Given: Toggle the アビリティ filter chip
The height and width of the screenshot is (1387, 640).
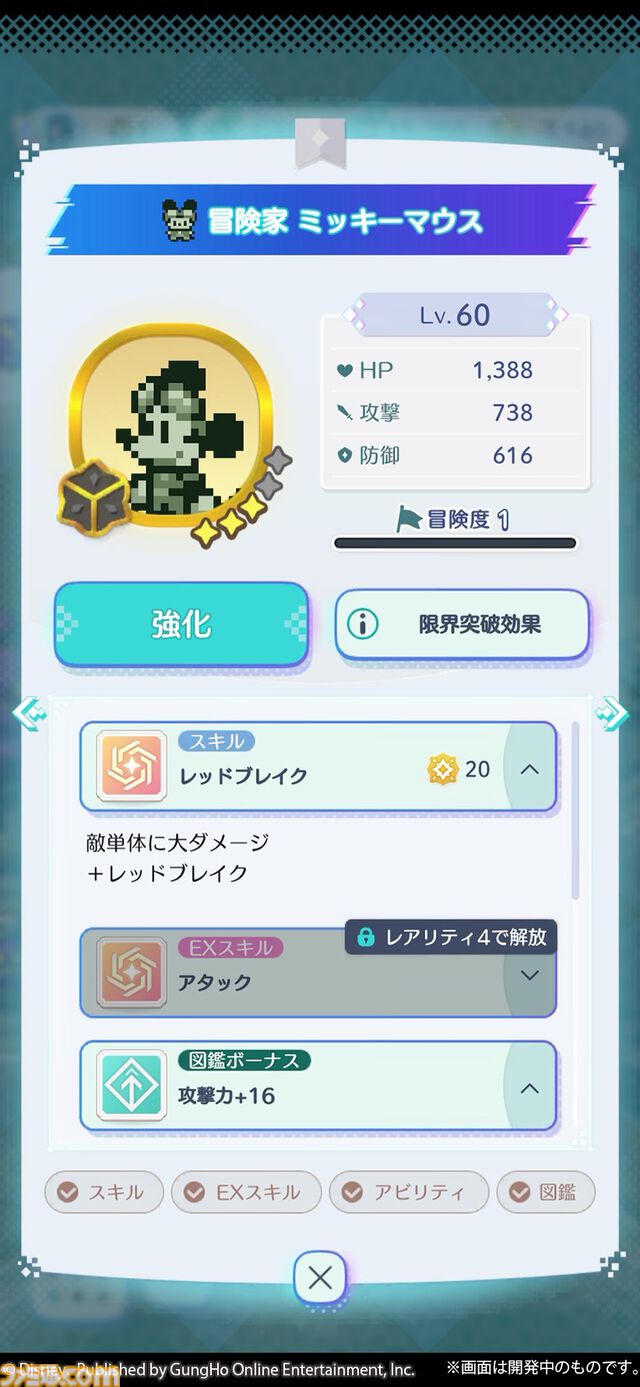Looking at the screenshot, I should coord(408,1192).
